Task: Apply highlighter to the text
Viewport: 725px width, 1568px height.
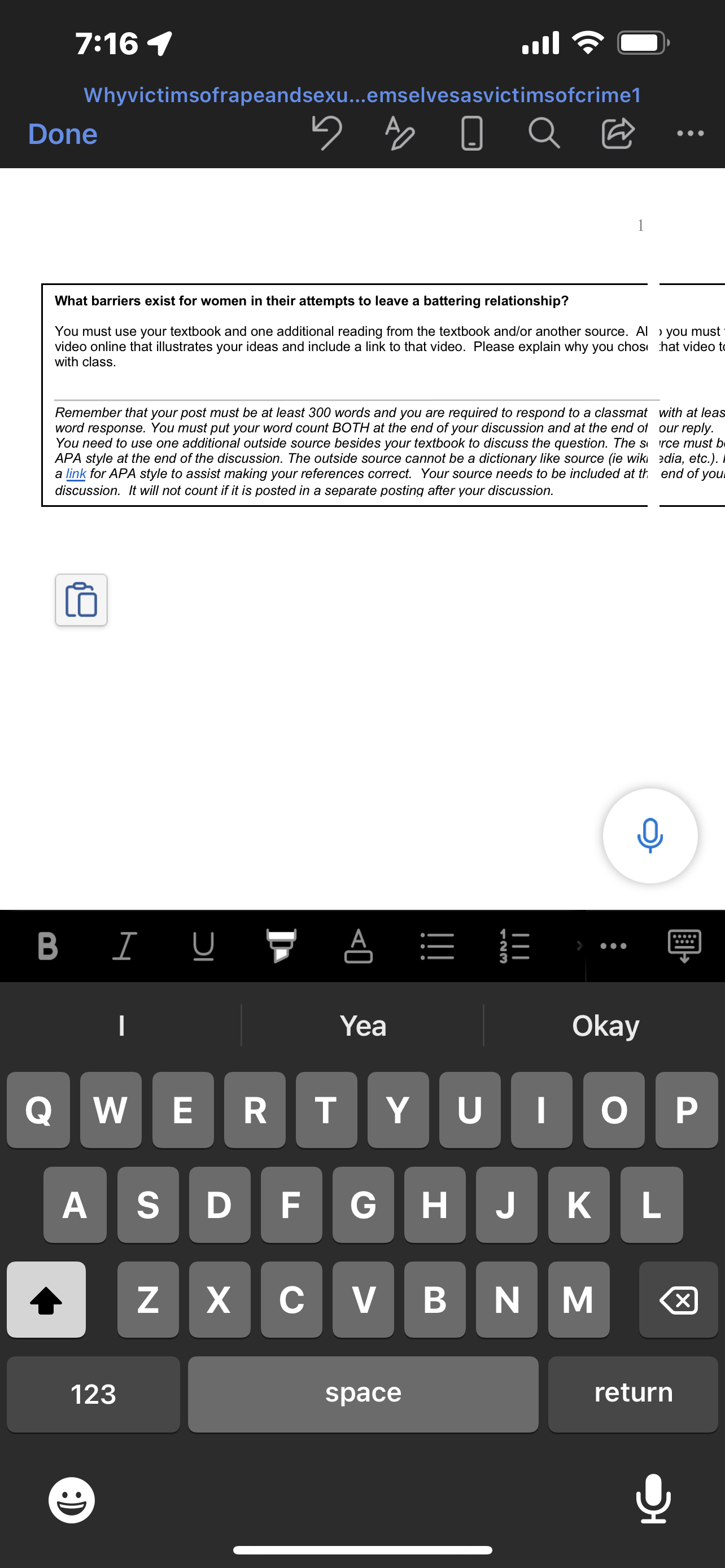Action: tap(281, 945)
